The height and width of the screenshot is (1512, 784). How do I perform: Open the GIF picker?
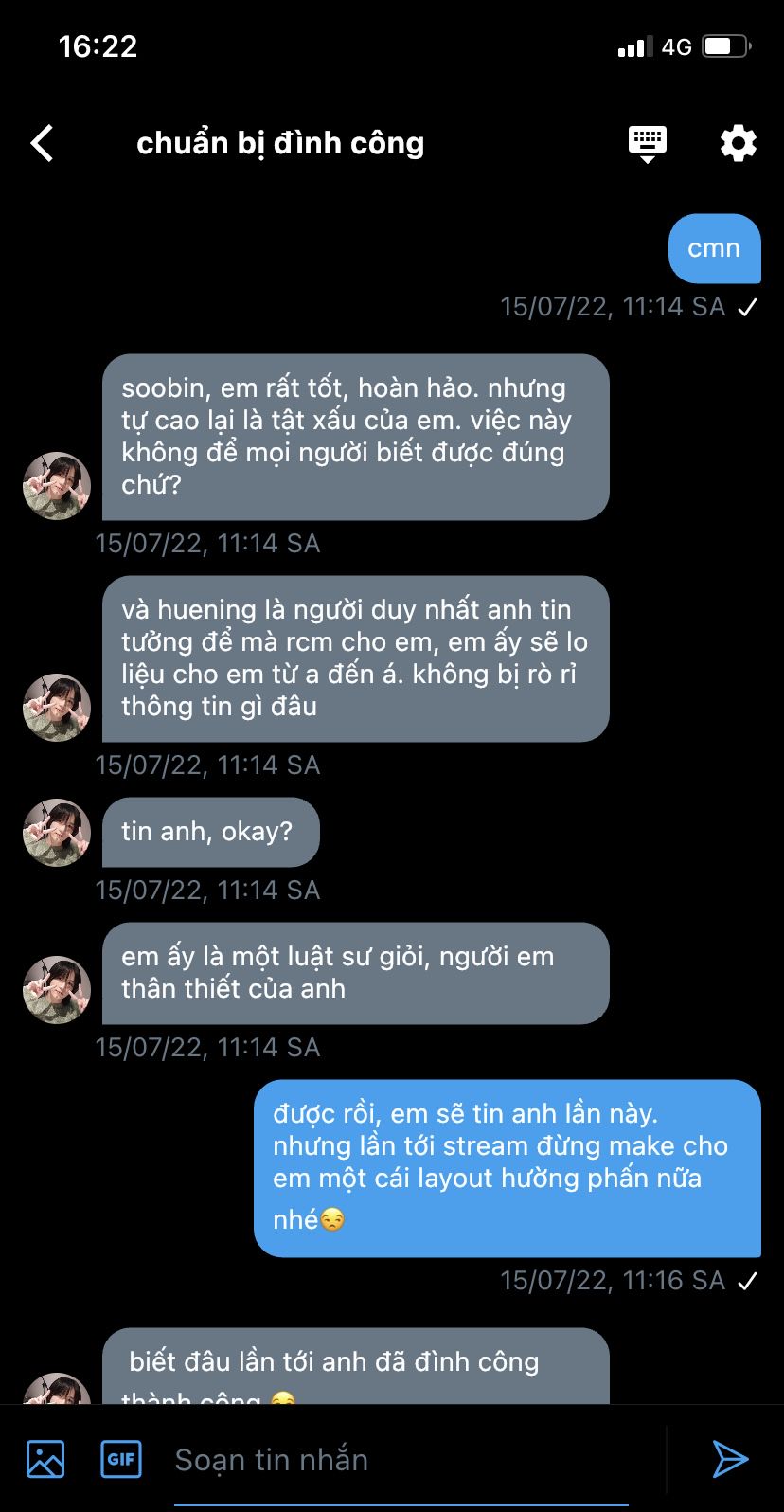[121, 1459]
